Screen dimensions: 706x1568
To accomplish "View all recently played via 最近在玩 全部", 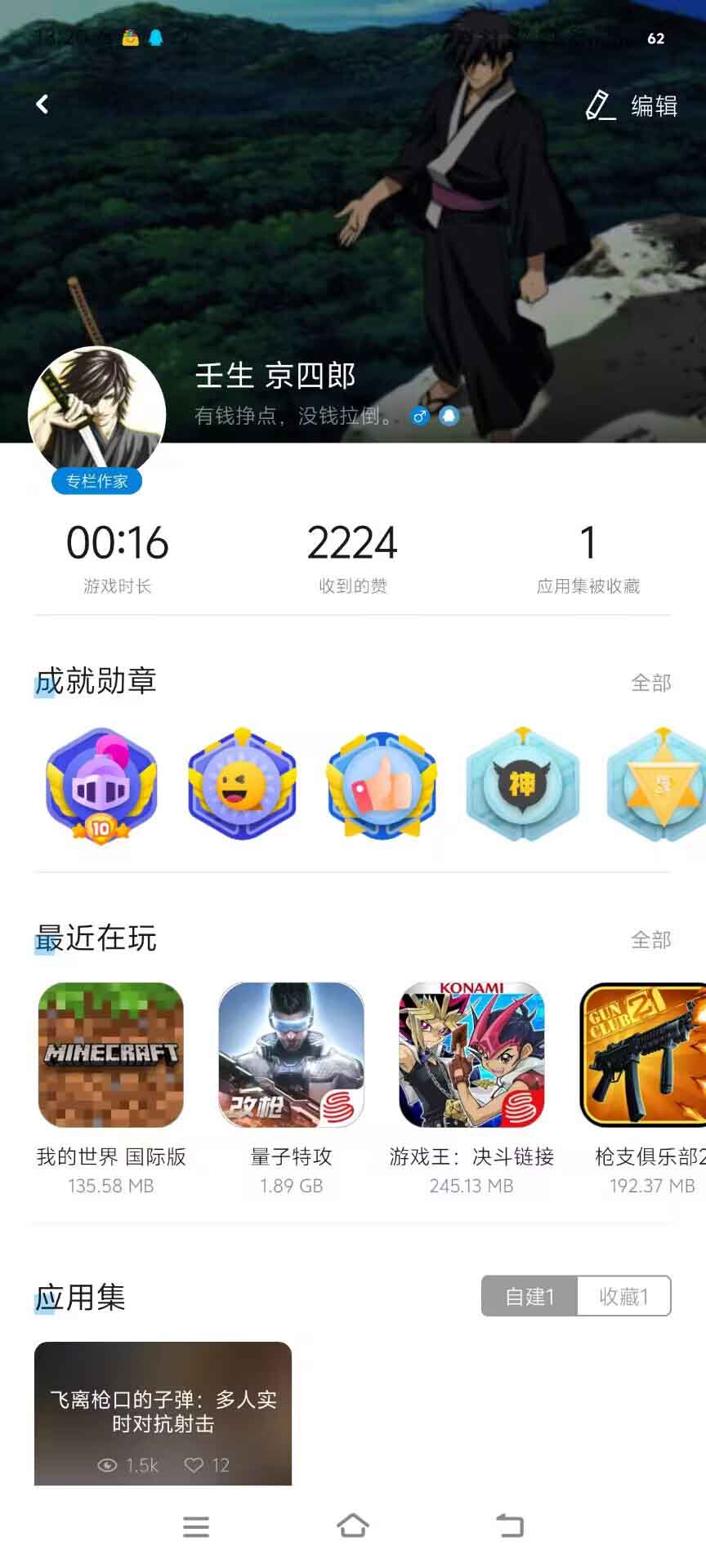I will click(650, 940).
